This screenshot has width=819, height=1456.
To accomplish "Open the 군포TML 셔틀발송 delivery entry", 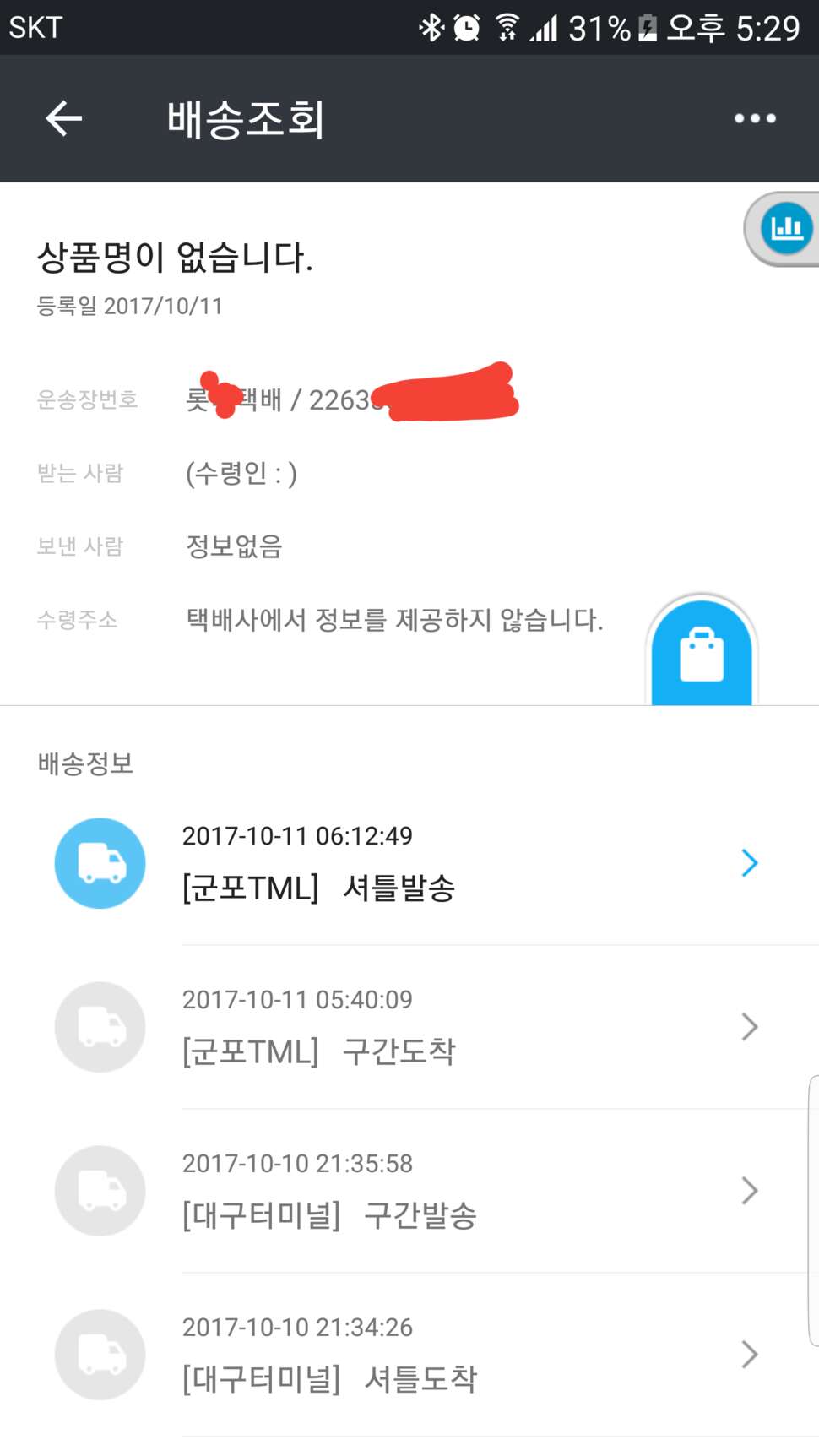I will pyautogui.click(x=409, y=863).
